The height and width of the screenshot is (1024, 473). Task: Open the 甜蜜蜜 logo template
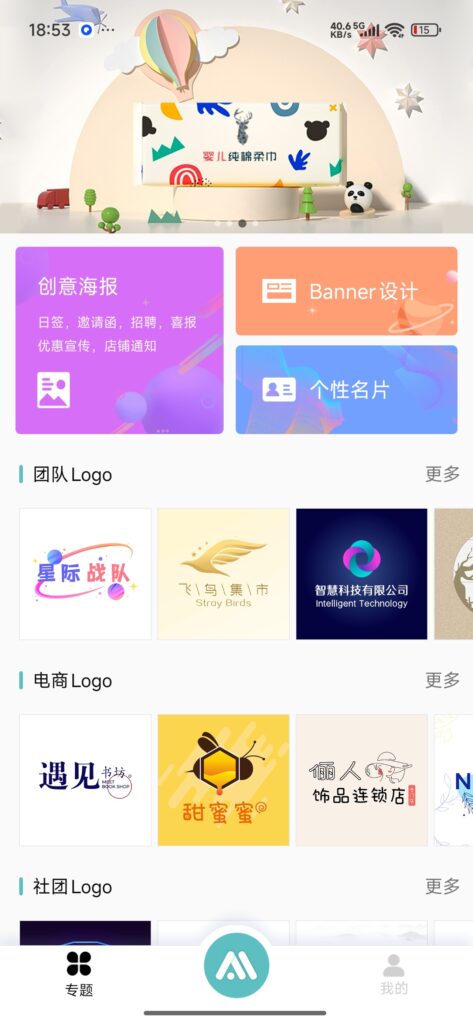coord(223,780)
